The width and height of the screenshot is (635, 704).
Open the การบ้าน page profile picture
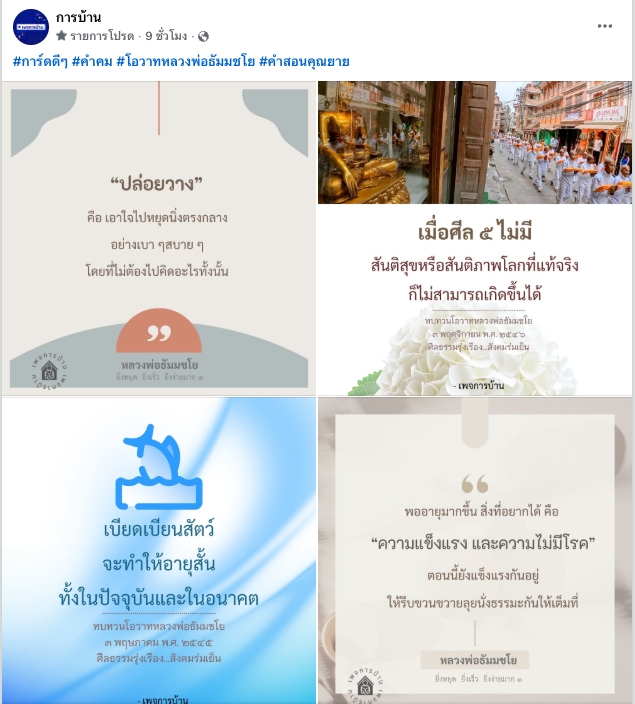[x=31, y=27]
